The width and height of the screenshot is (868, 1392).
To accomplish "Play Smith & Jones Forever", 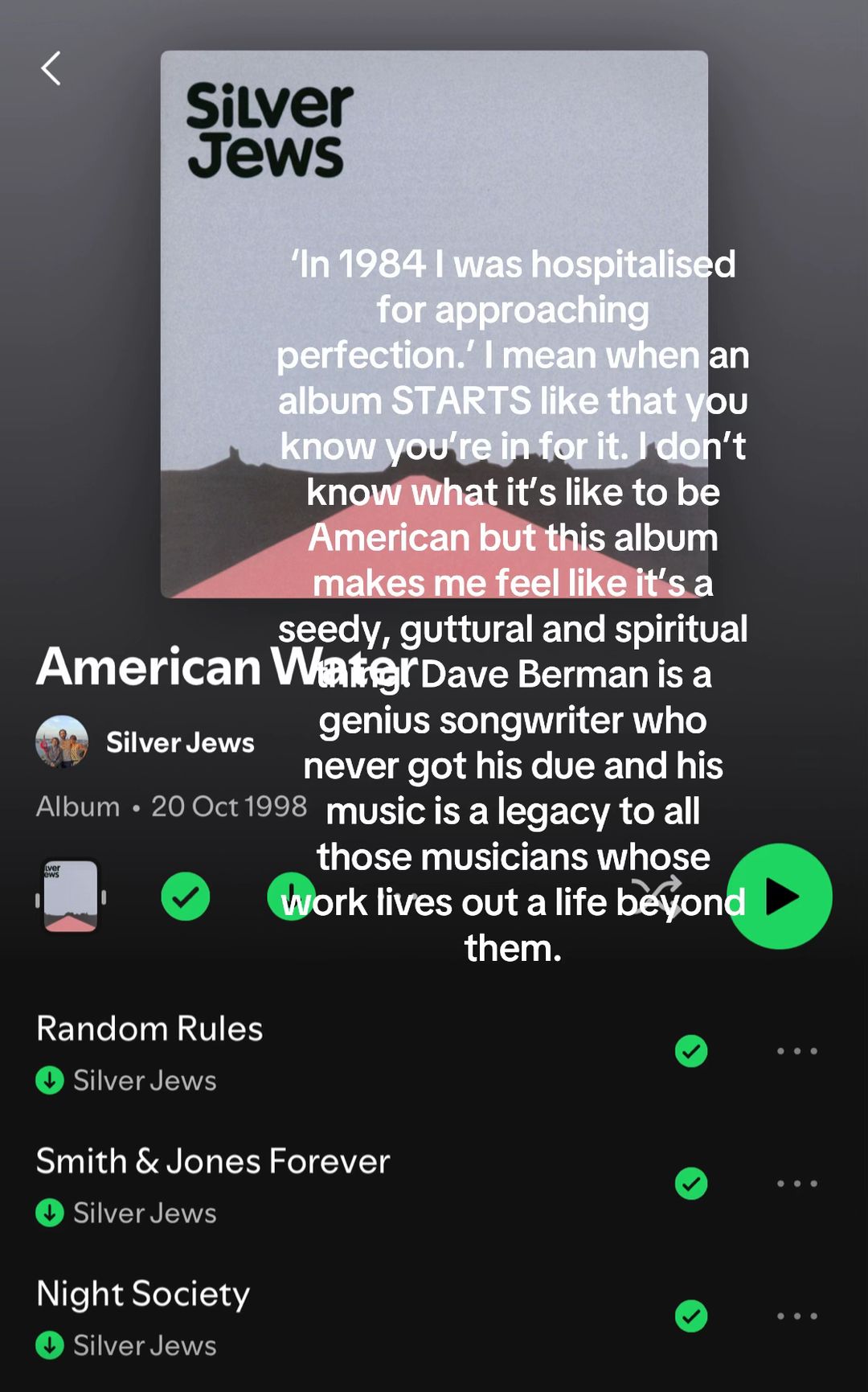I will pyautogui.click(x=213, y=1161).
